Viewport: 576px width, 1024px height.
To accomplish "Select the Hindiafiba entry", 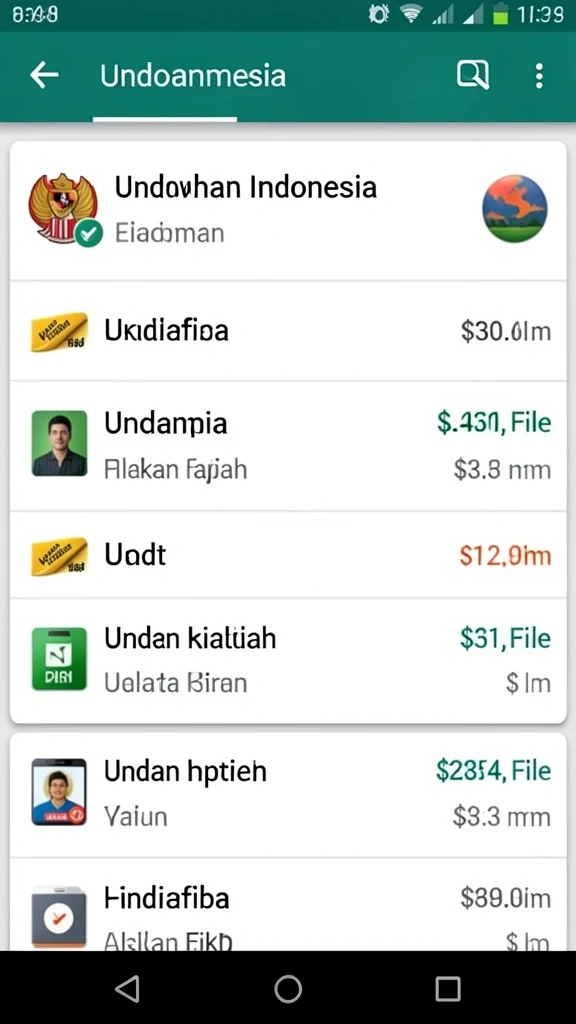I will coord(288,904).
